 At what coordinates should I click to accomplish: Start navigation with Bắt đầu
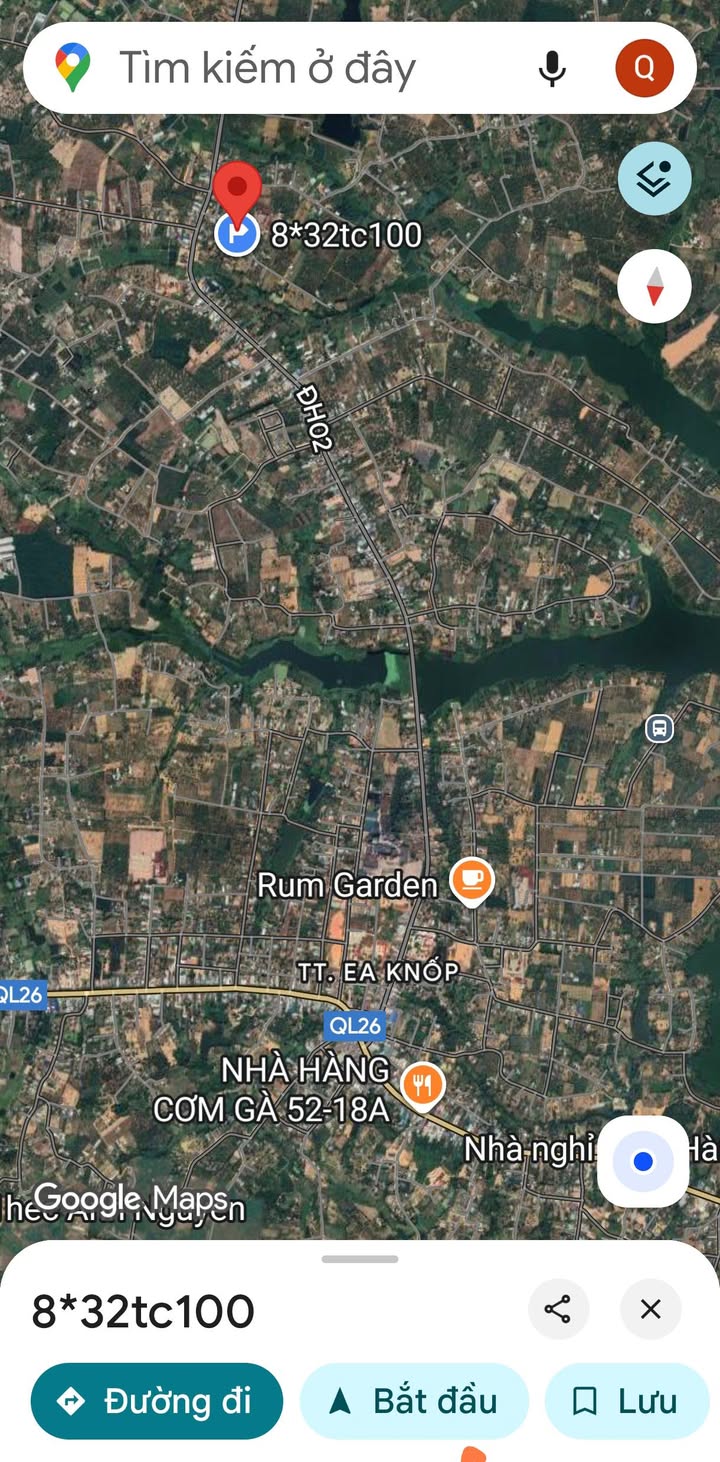414,1401
